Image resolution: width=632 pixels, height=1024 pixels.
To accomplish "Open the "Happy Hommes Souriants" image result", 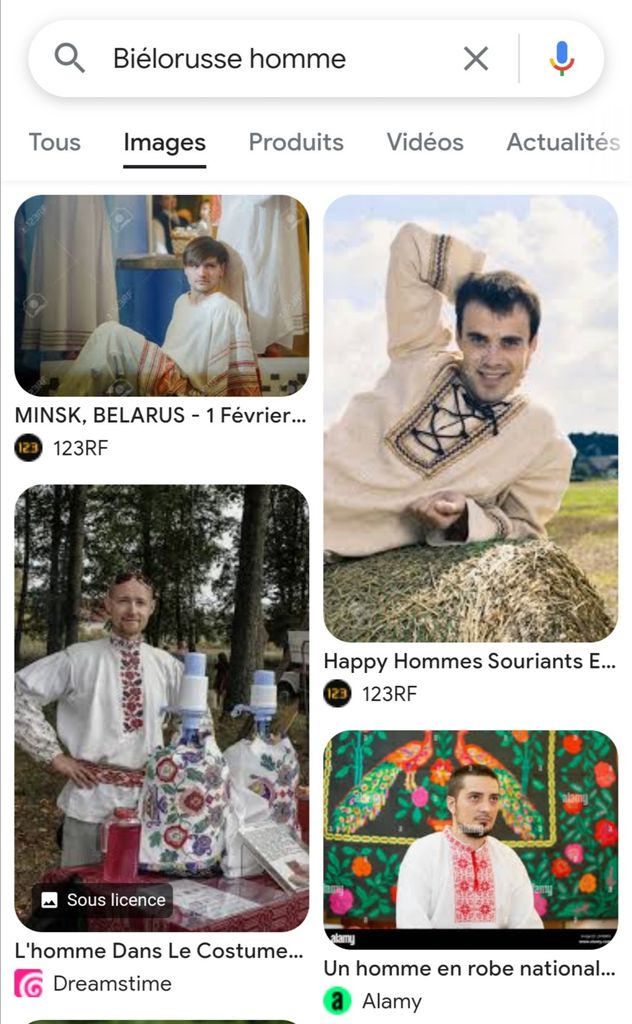I will point(470,418).
